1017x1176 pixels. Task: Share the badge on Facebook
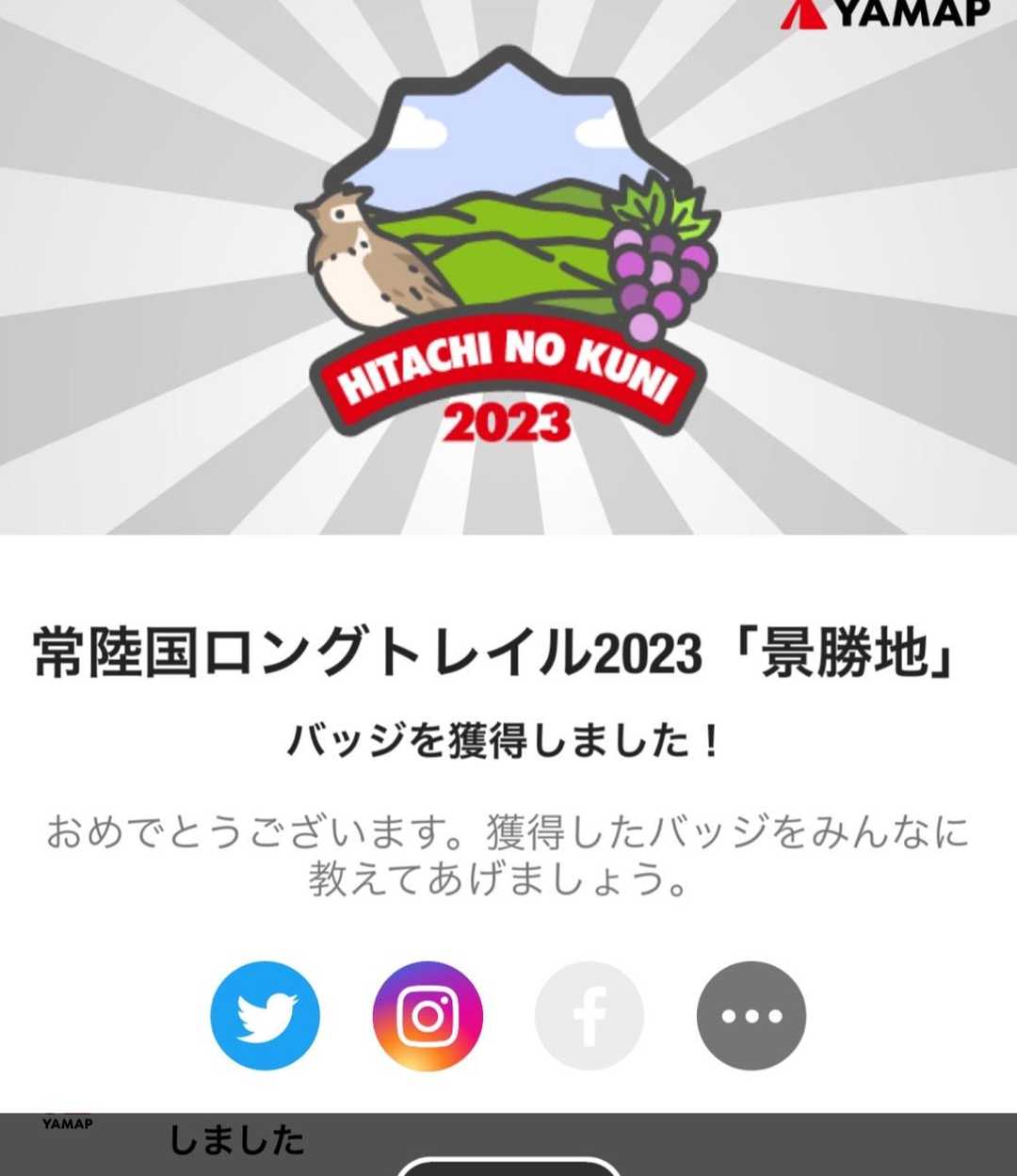click(x=589, y=1015)
